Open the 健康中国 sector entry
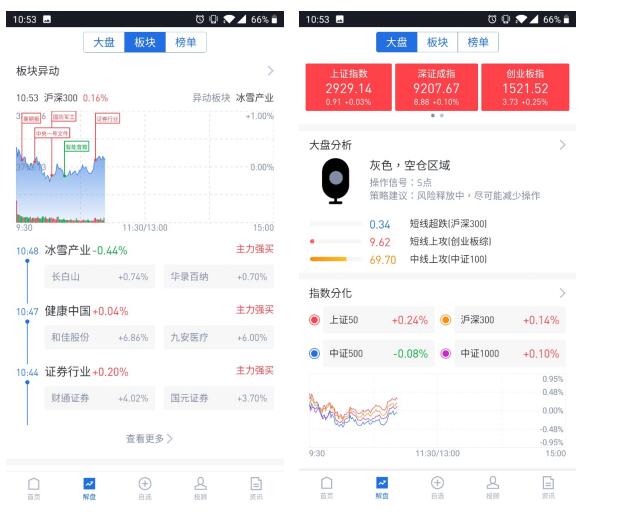633x529 pixels. 86,311
